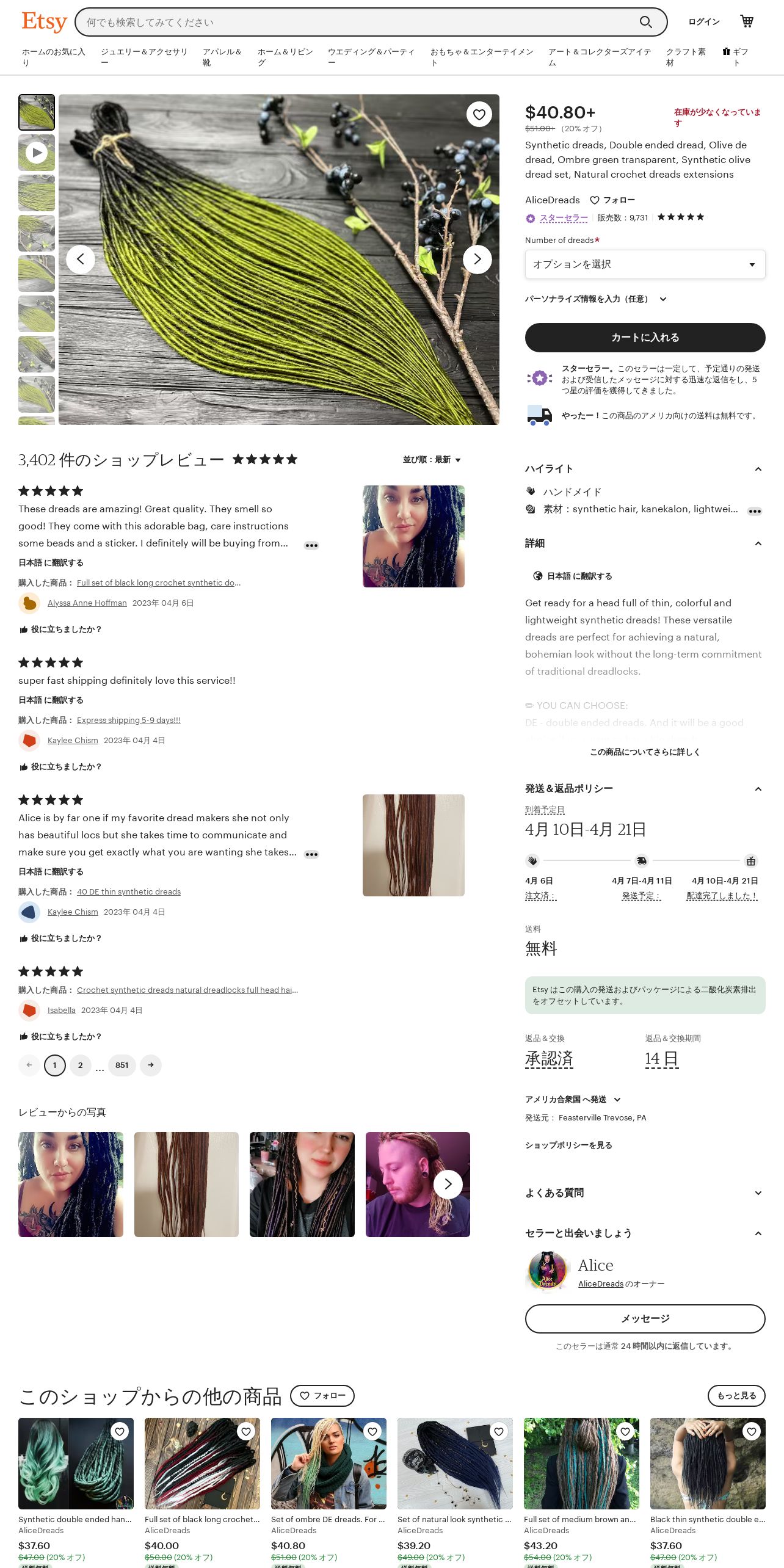
Task: Open the shopping cart icon
Action: pos(746,21)
